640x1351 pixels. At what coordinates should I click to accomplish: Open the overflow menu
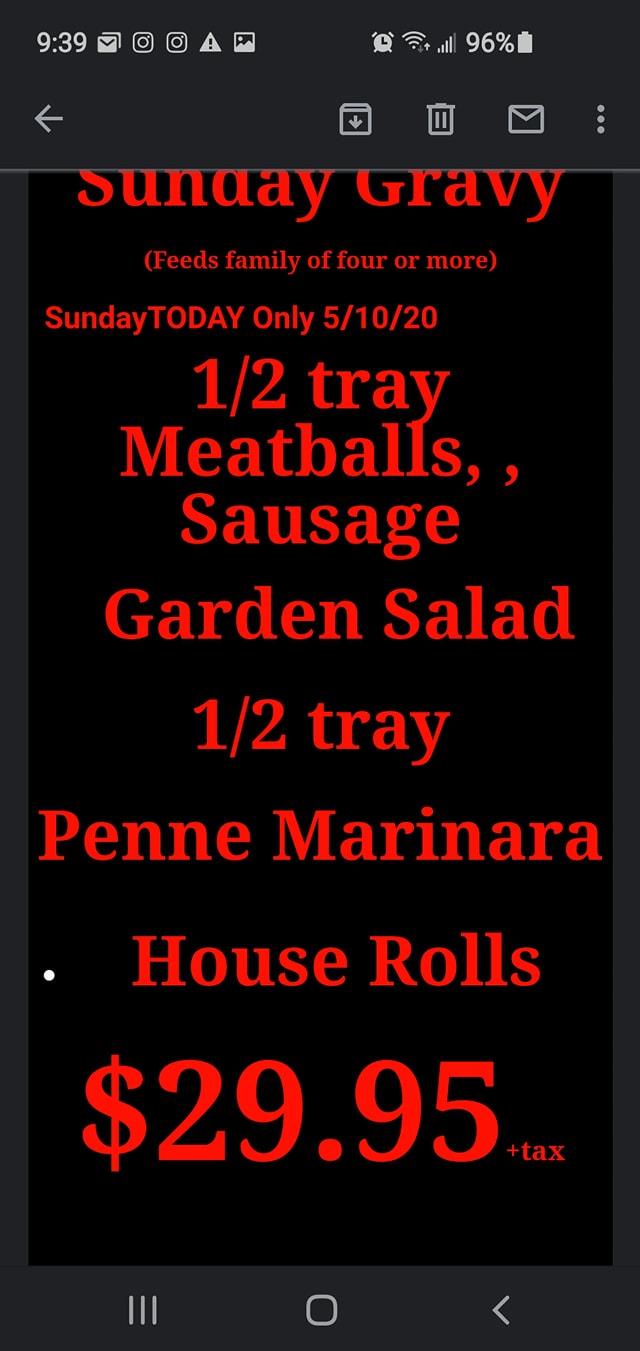pos(600,121)
